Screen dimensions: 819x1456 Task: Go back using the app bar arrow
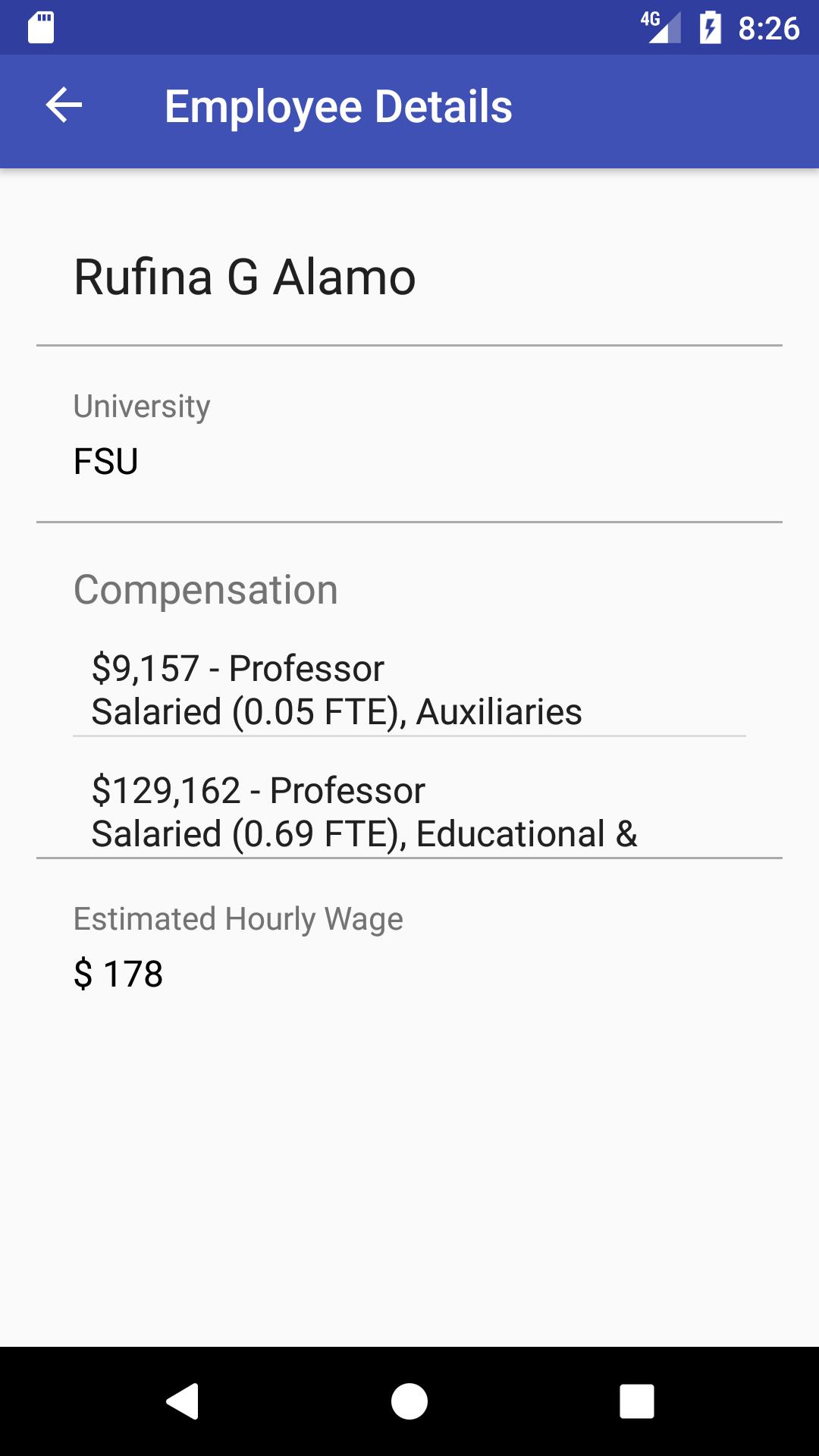pyautogui.click(x=64, y=105)
